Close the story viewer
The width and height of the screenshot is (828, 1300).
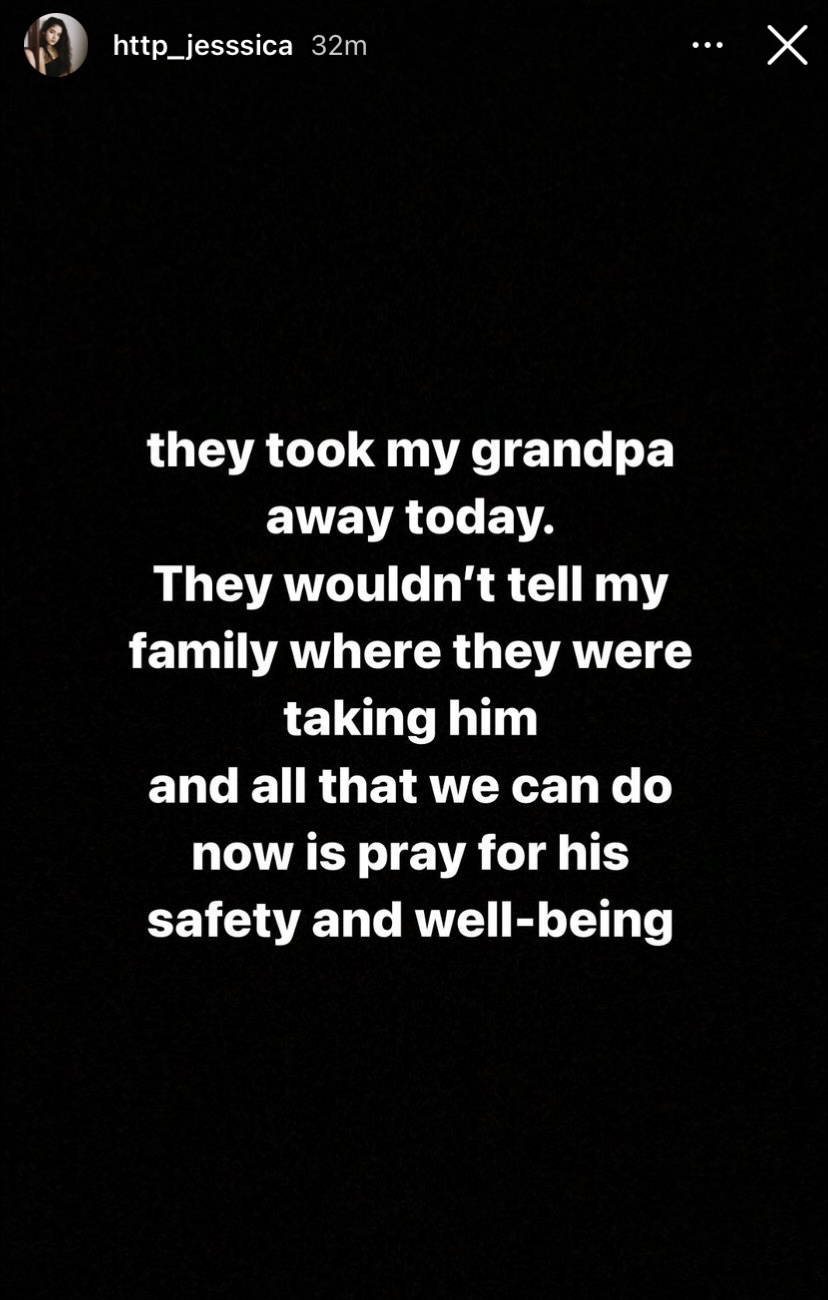[x=787, y=45]
